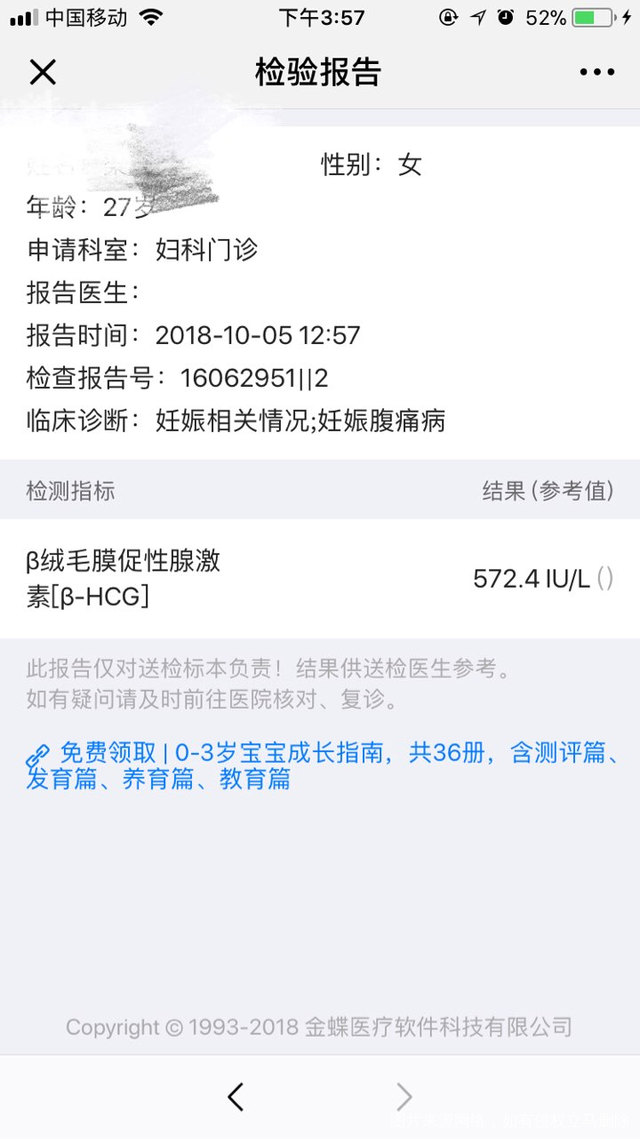Open the three-dot more options menu
The height and width of the screenshot is (1139, 640).
point(597,72)
